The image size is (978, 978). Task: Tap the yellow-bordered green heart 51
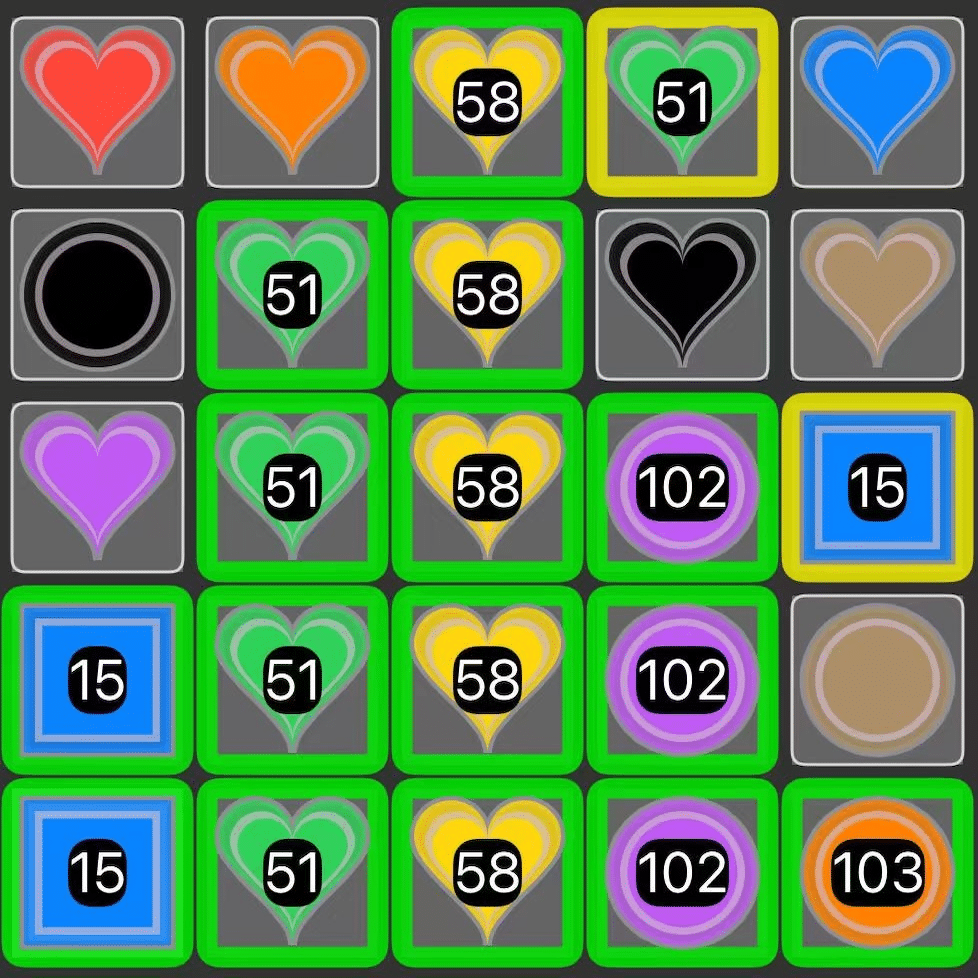click(682, 102)
